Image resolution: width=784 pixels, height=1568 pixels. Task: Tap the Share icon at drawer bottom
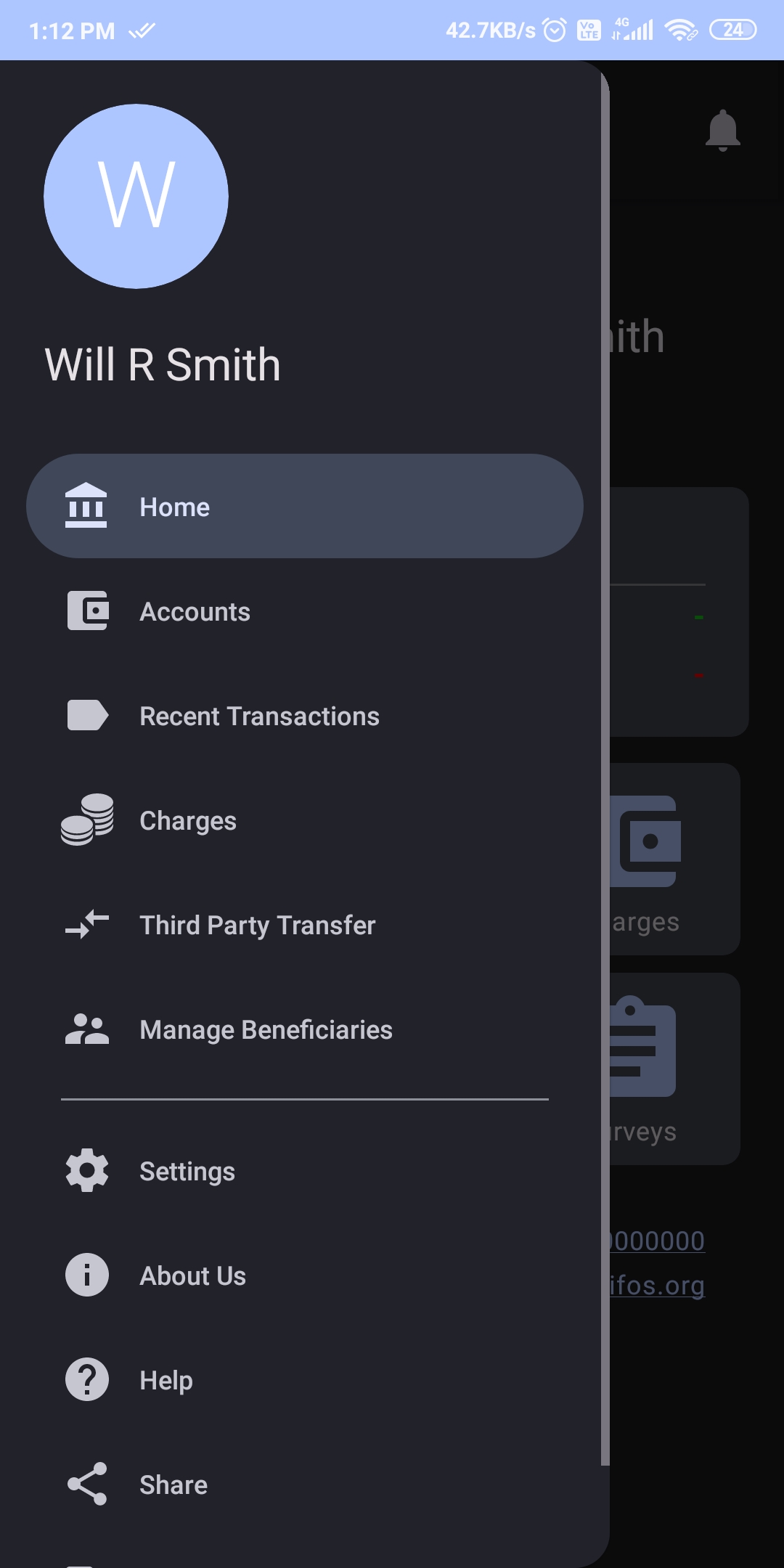[x=86, y=1484]
